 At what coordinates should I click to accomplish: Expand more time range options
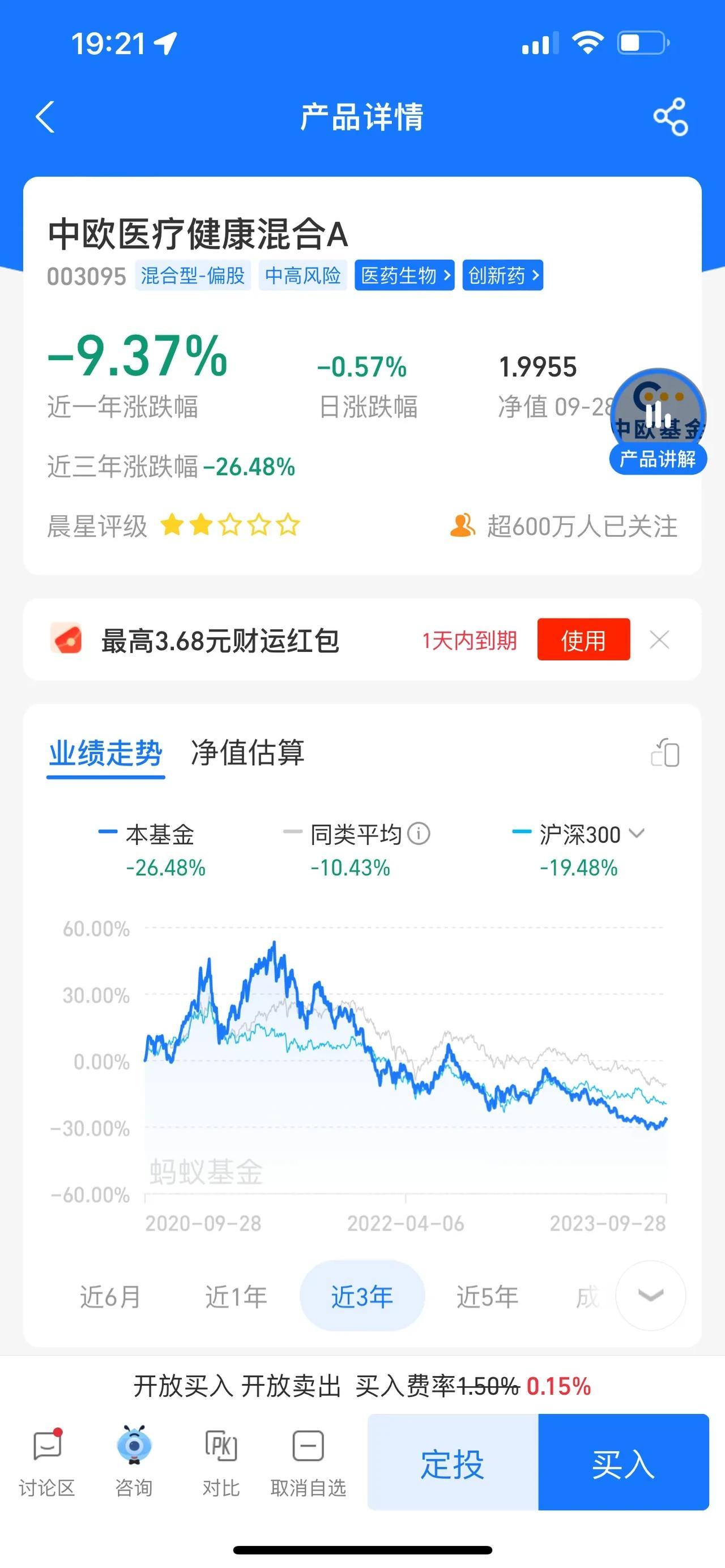pyautogui.click(x=650, y=1295)
